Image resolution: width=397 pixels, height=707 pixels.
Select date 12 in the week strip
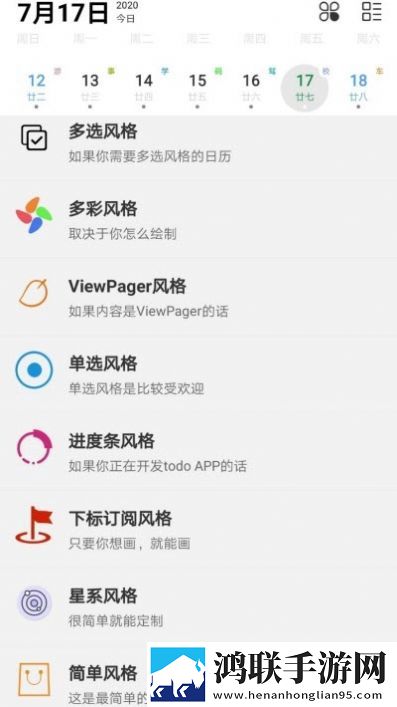tap(37, 87)
